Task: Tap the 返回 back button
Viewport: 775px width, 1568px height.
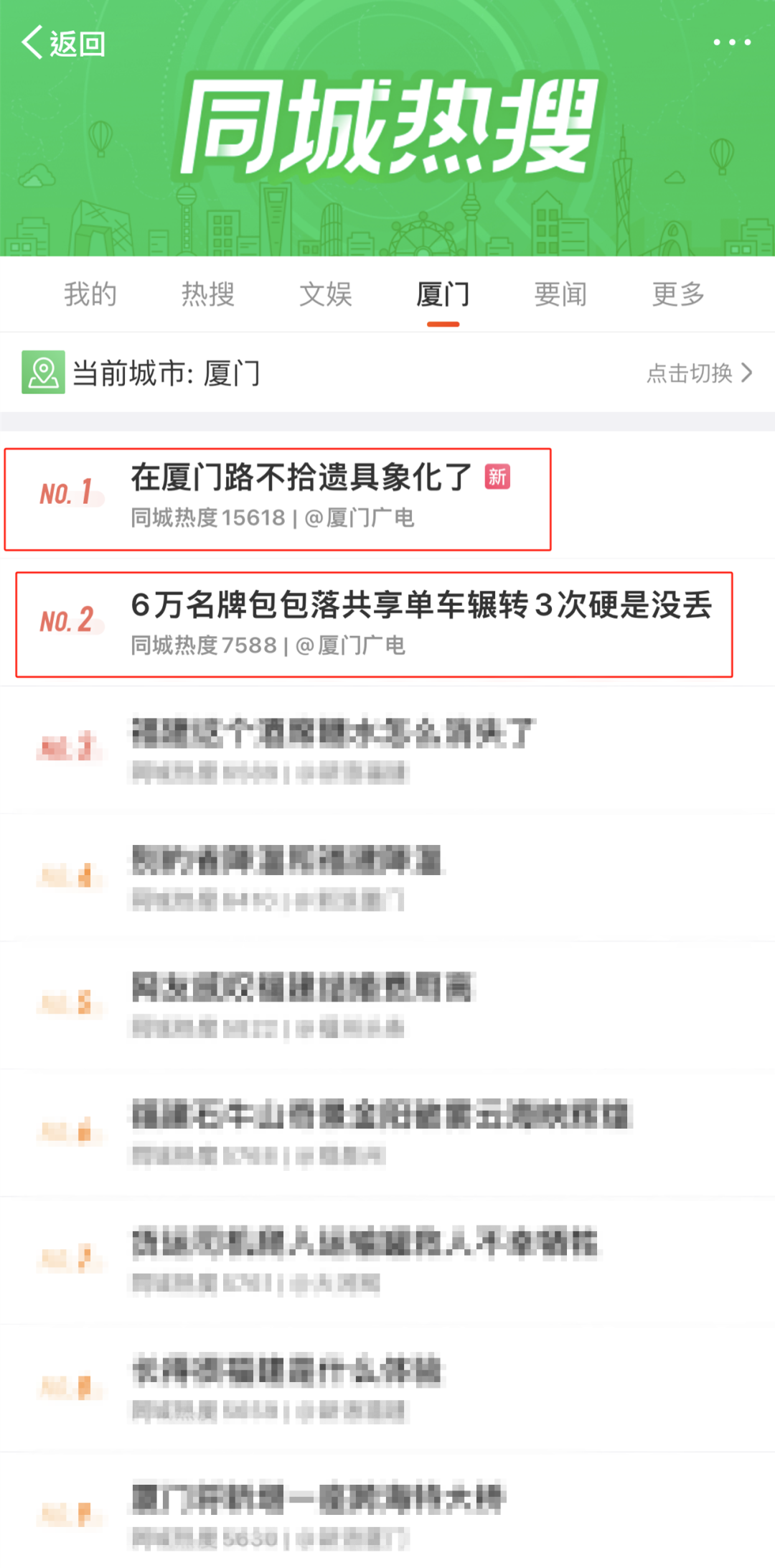Action: 63,43
